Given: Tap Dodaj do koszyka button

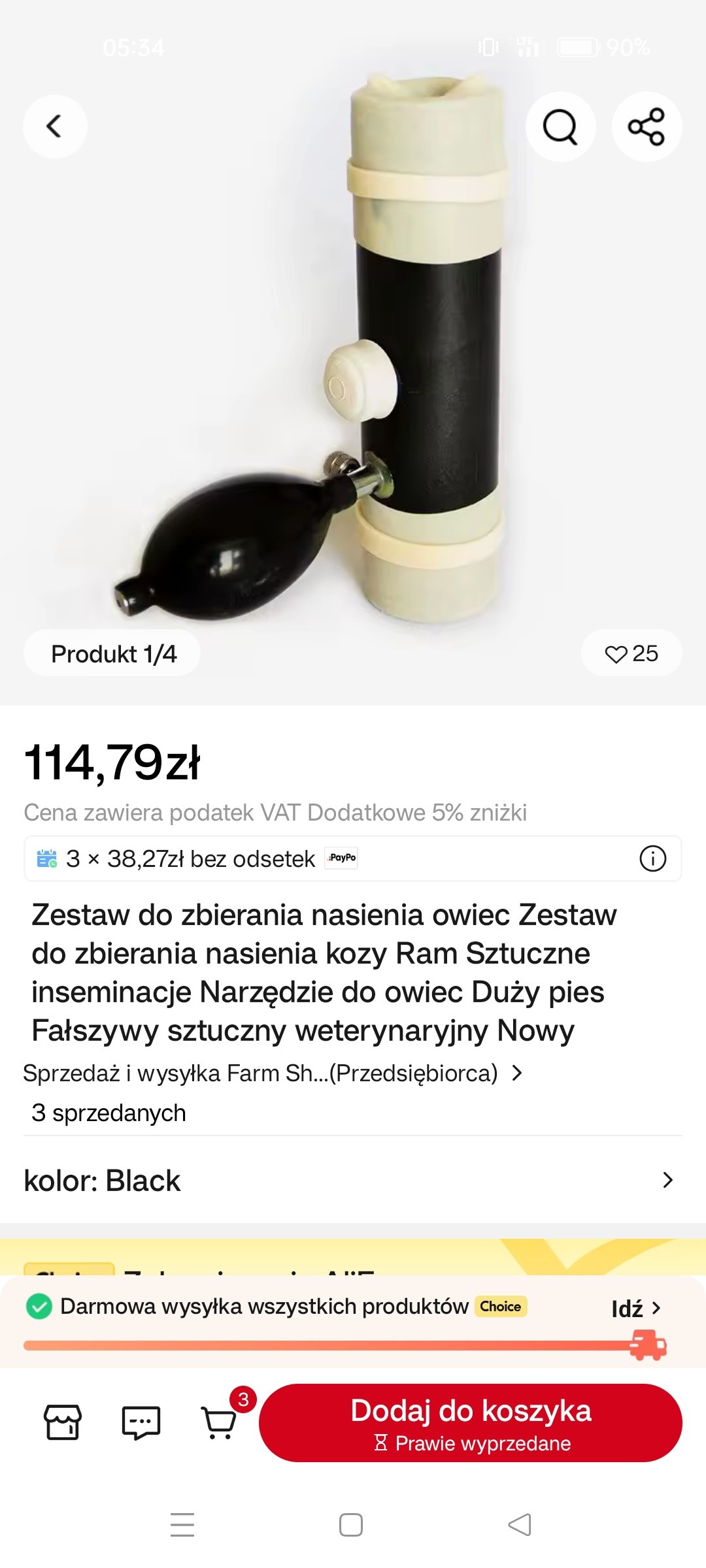Looking at the screenshot, I should tap(471, 1422).
